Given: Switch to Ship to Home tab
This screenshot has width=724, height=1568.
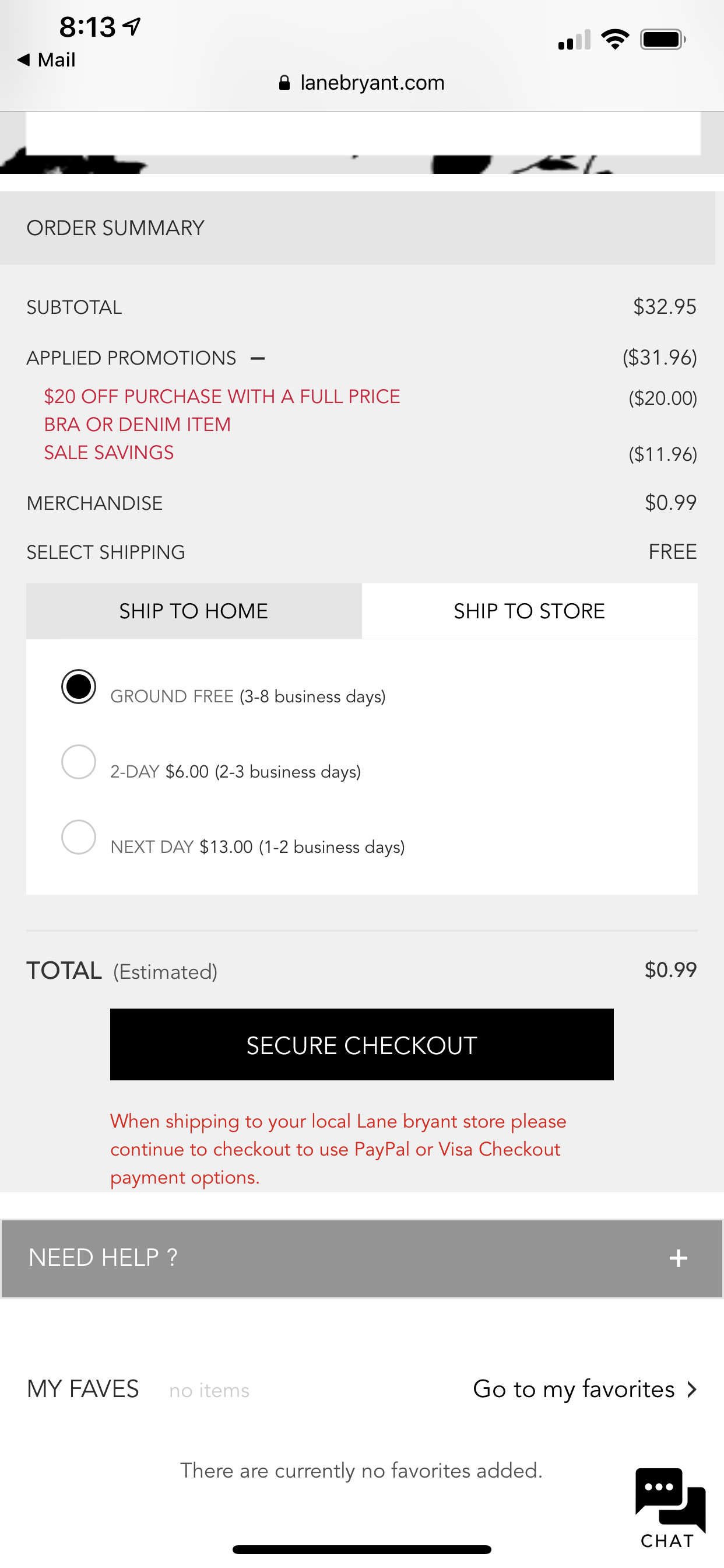Looking at the screenshot, I should click(194, 611).
